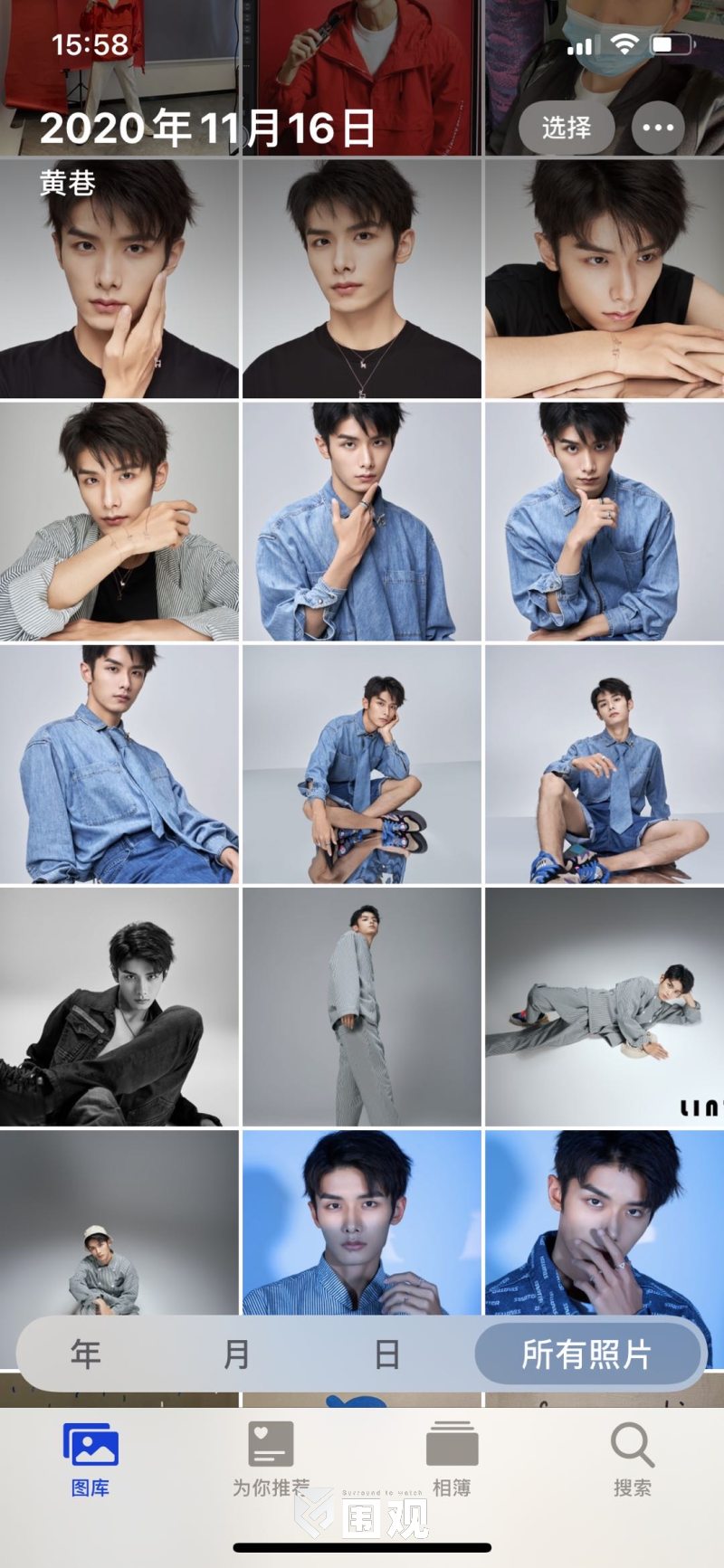Switch to the 月 view
Image resolution: width=724 pixels, height=1568 pixels.
click(x=236, y=1354)
